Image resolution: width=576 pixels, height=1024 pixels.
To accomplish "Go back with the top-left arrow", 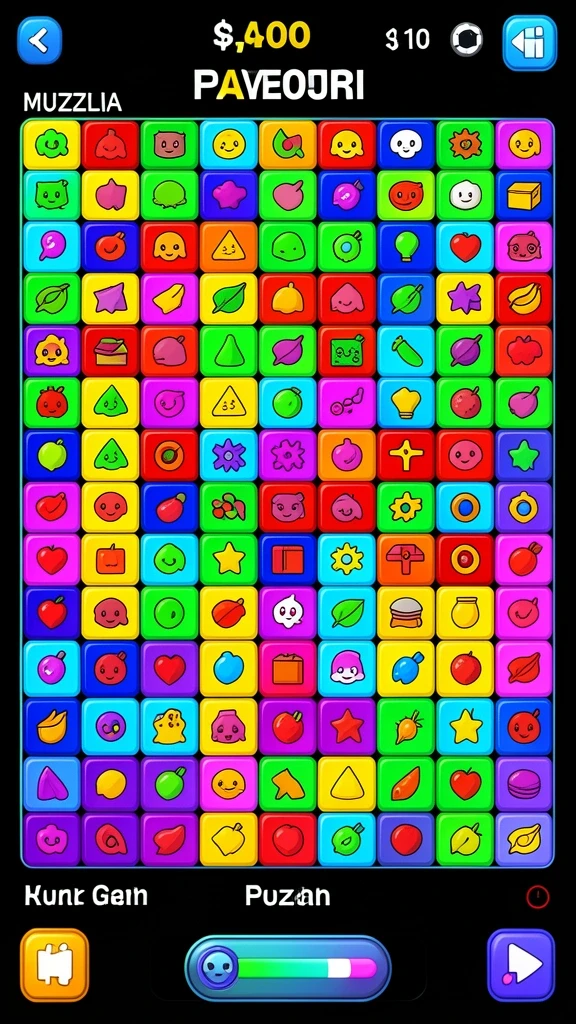I will click(39, 40).
